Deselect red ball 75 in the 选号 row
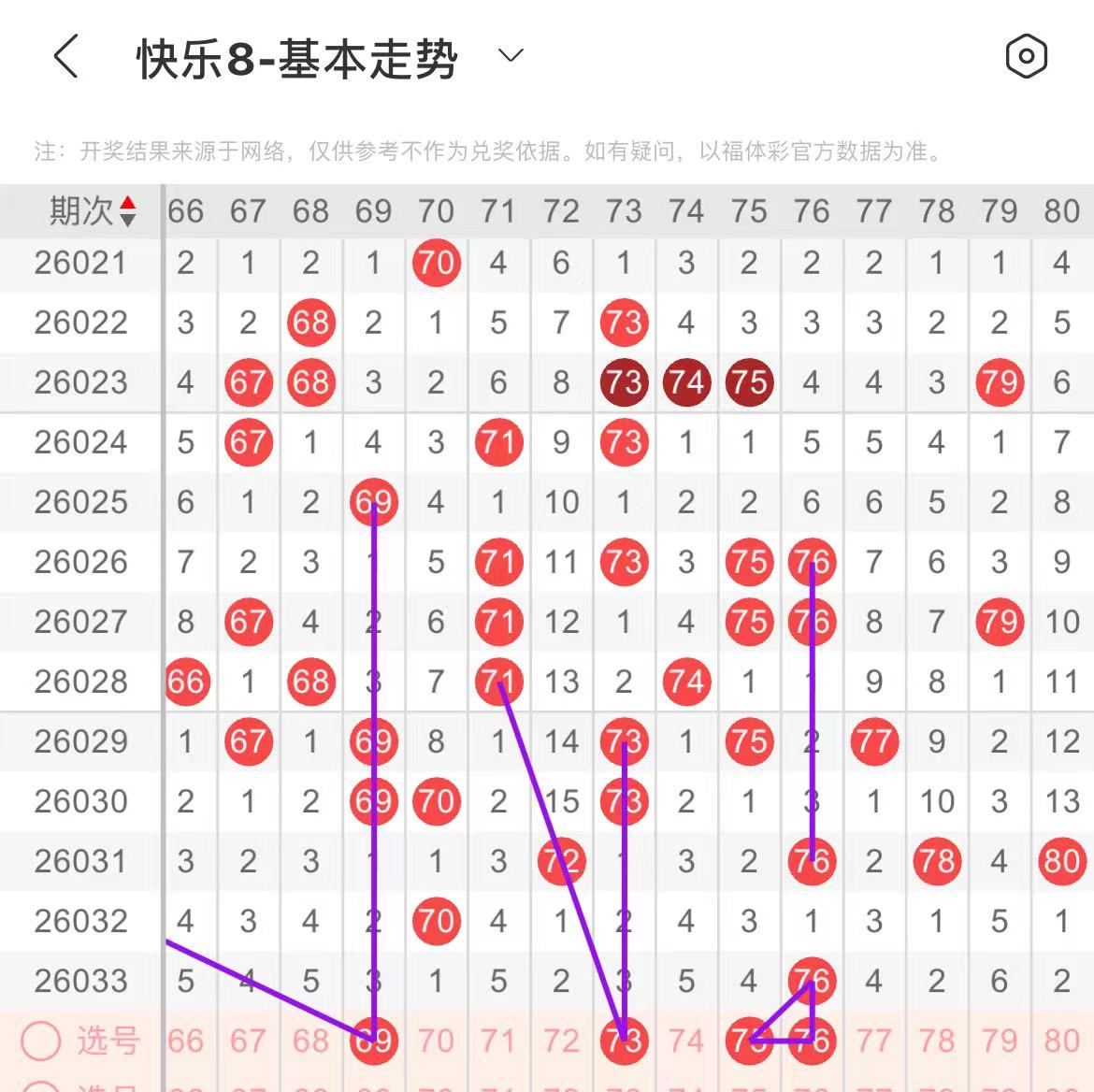The width and height of the screenshot is (1094, 1092). coord(749,1041)
